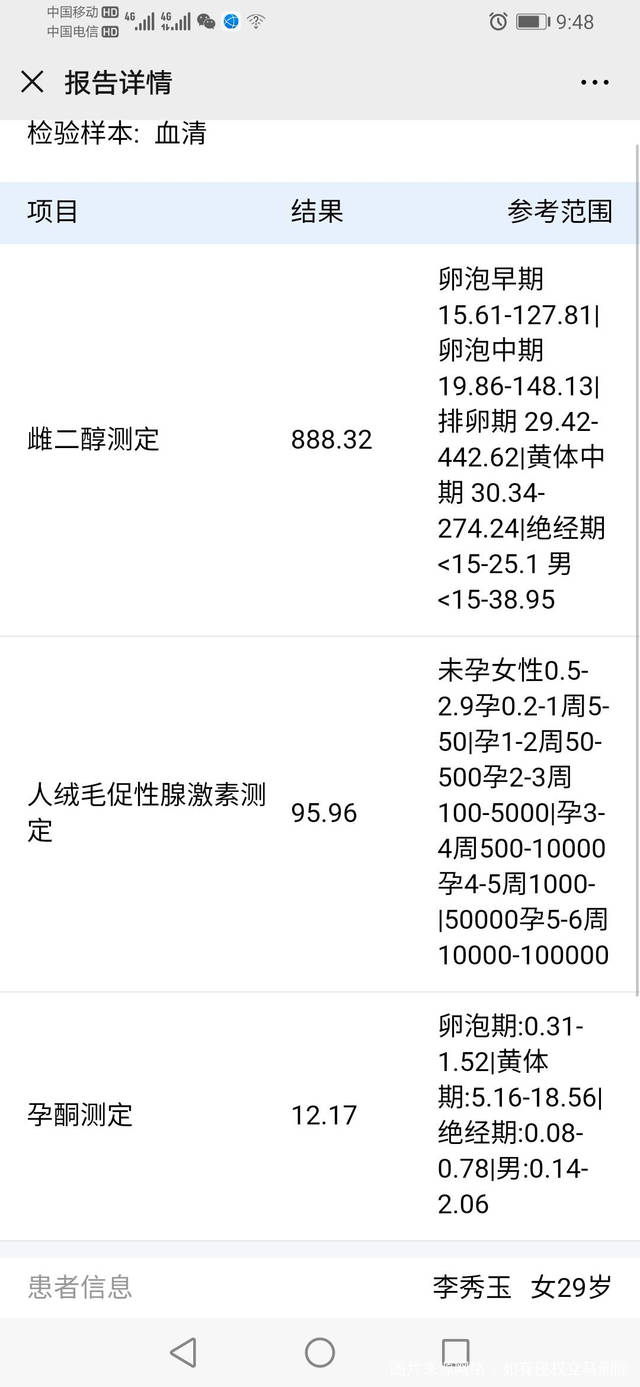
Task: Tap the system home button
Action: (x=320, y=1352)
